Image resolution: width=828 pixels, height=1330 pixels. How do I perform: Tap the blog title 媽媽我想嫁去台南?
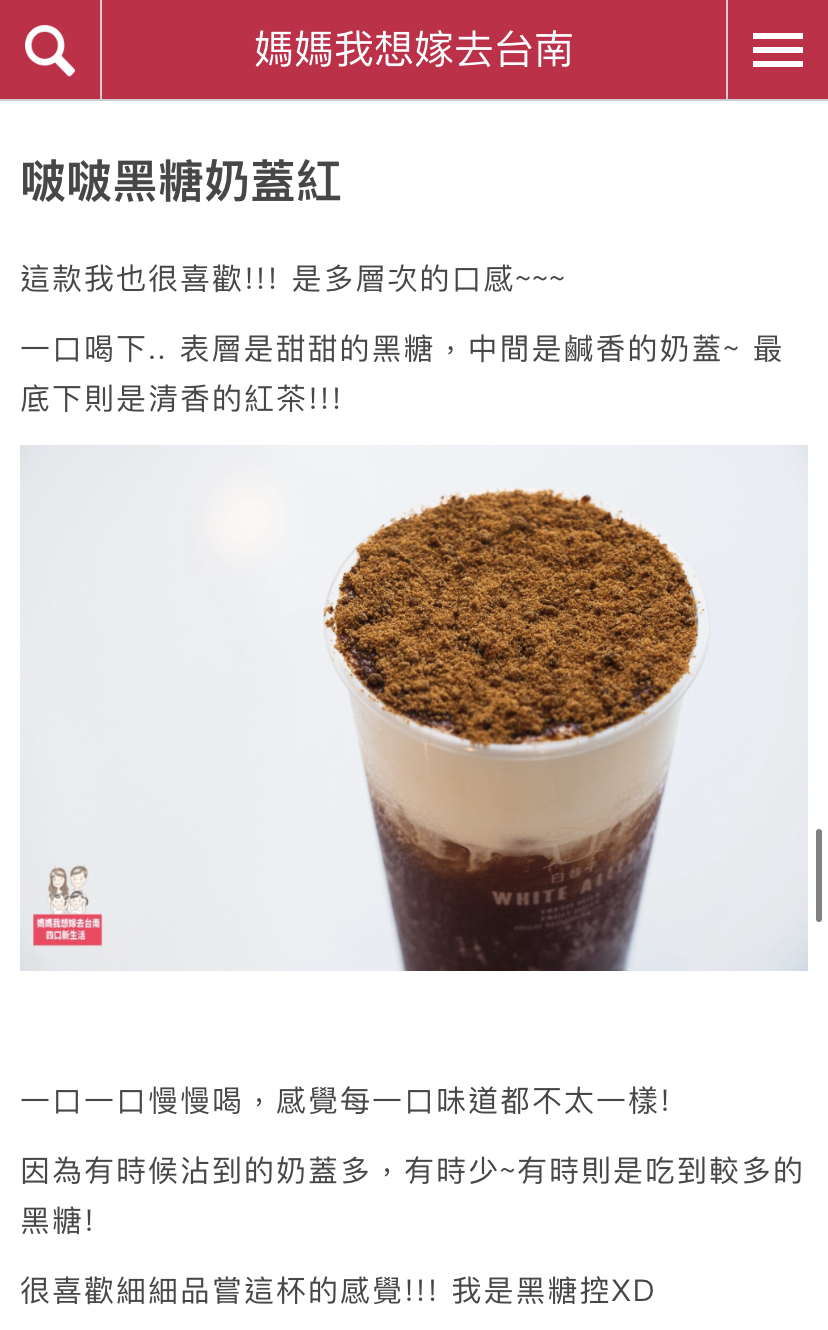click(x=413, y=49)
